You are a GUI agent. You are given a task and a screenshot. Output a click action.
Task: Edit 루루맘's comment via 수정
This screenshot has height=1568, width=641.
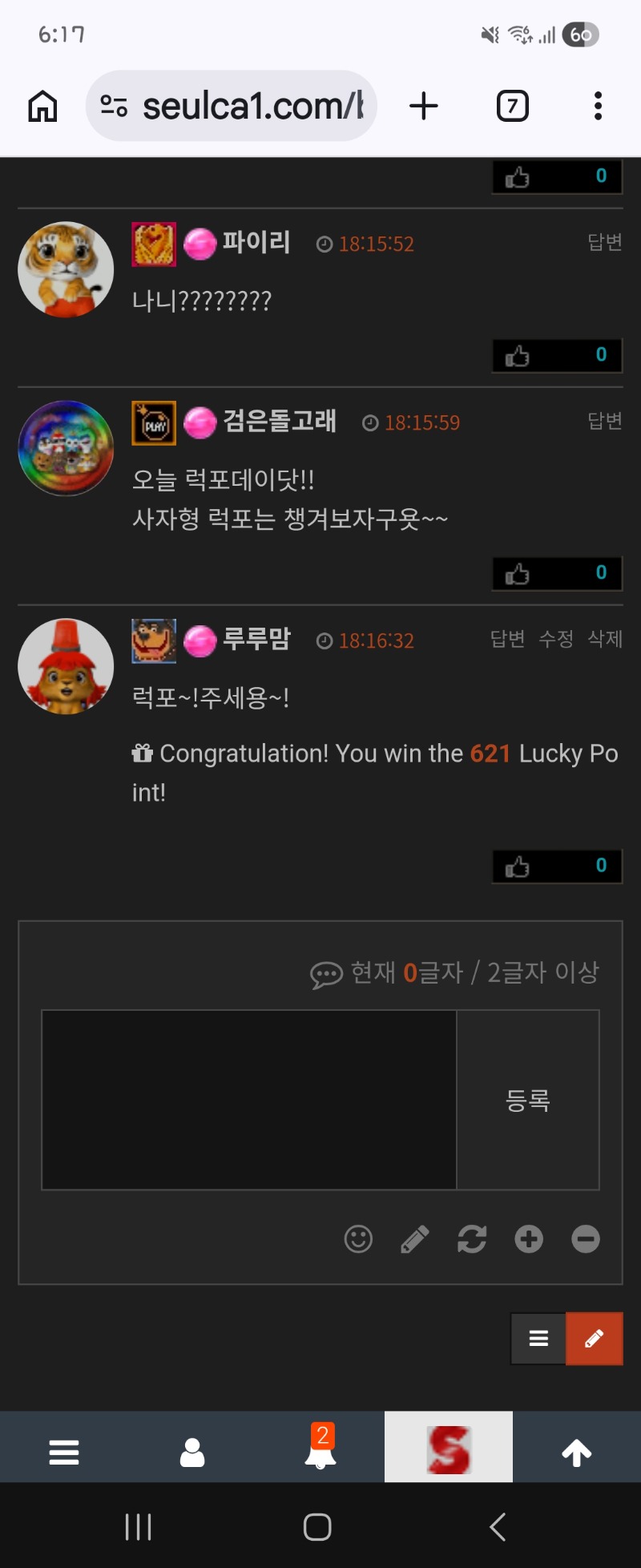(556, 639)
